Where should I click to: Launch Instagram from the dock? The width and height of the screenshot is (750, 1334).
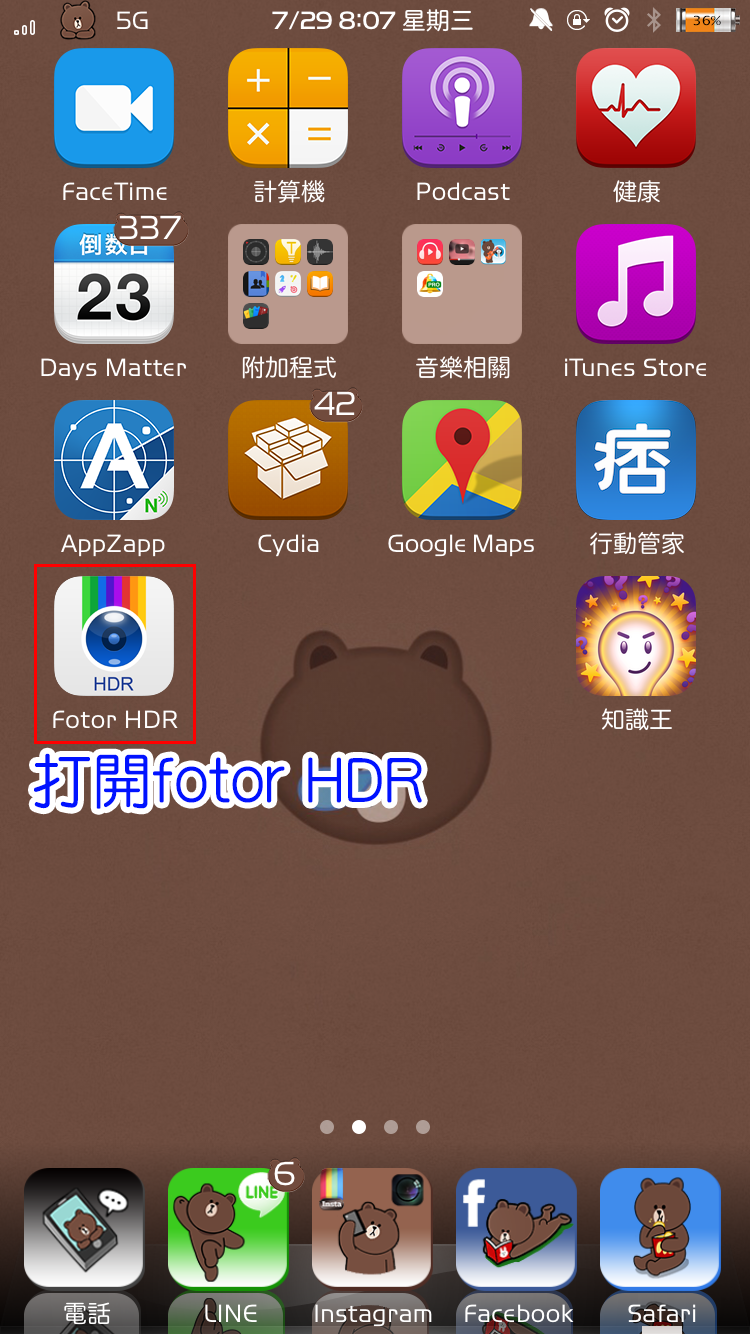pyautogui.click(x=372, y=1228)
